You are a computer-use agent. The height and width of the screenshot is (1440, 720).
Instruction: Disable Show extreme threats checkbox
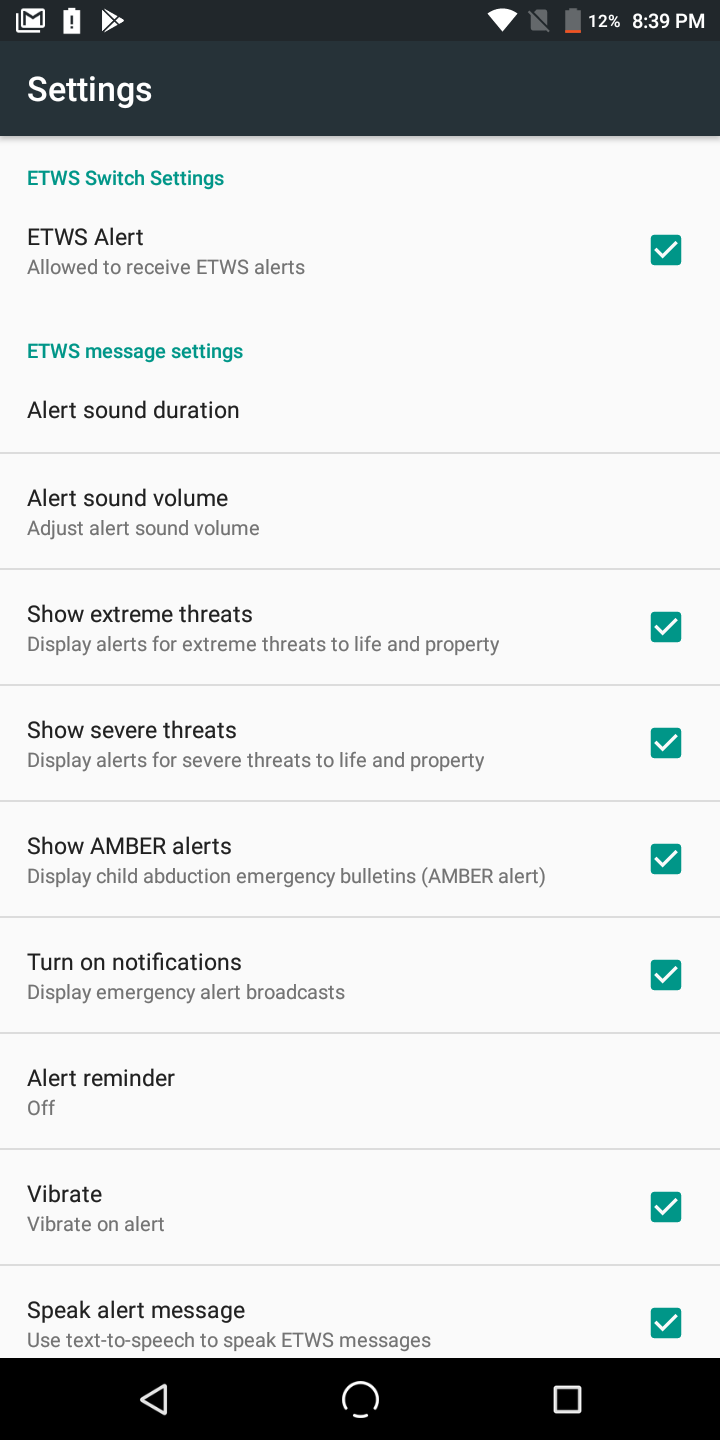coord(666,627)
